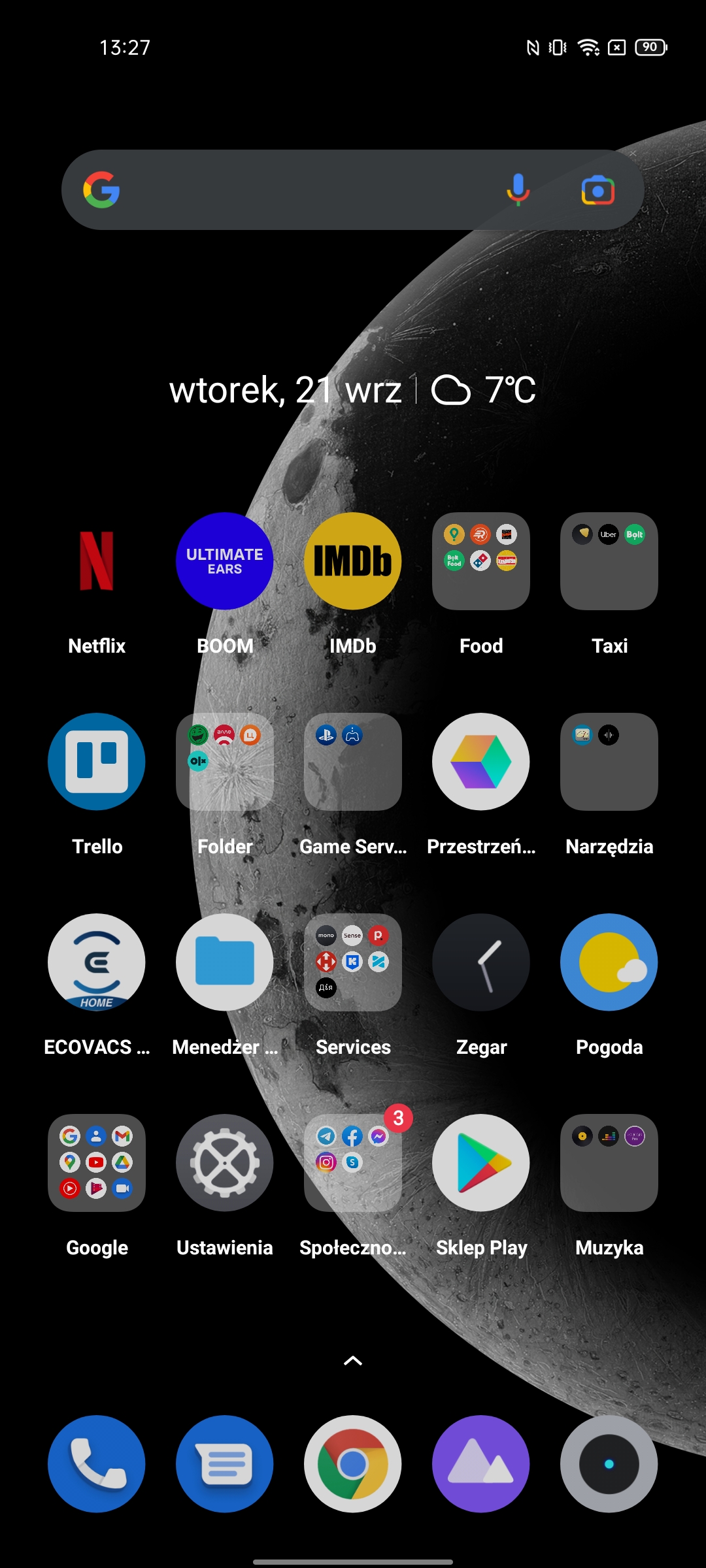Launch Trello
The width and height of the screenshot is (706, 1568).
coord(97,762)
